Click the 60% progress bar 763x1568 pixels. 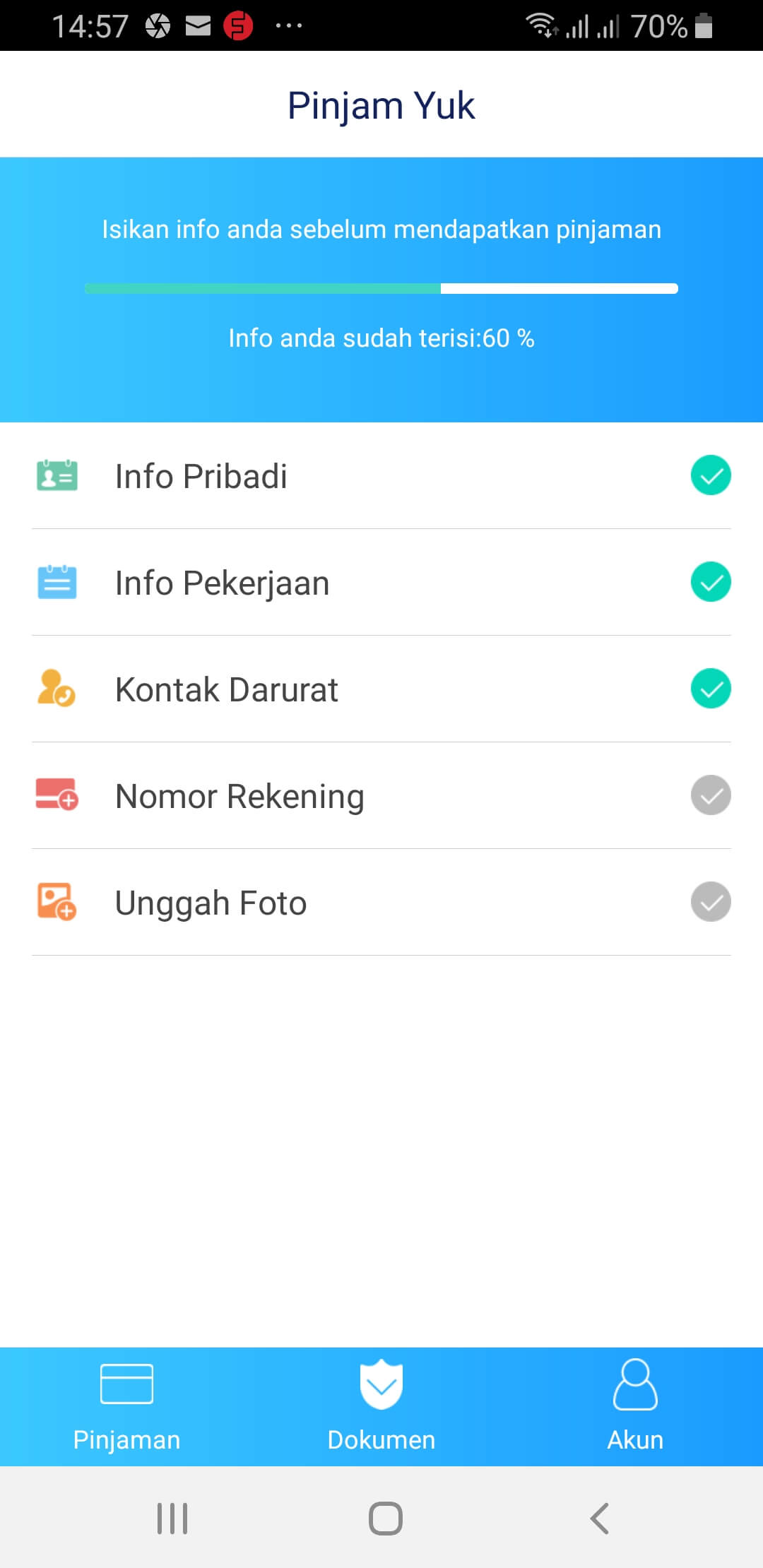point(381,288)
